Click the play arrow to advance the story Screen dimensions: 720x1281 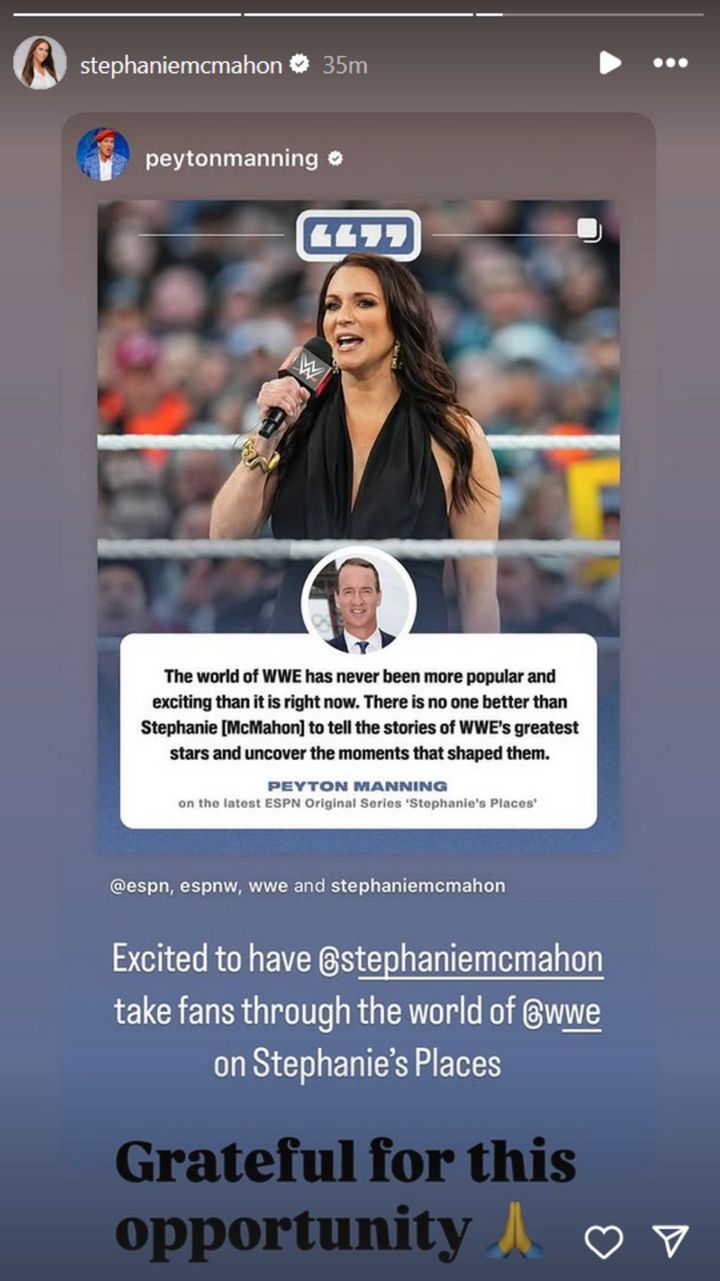tap(613, 62)
